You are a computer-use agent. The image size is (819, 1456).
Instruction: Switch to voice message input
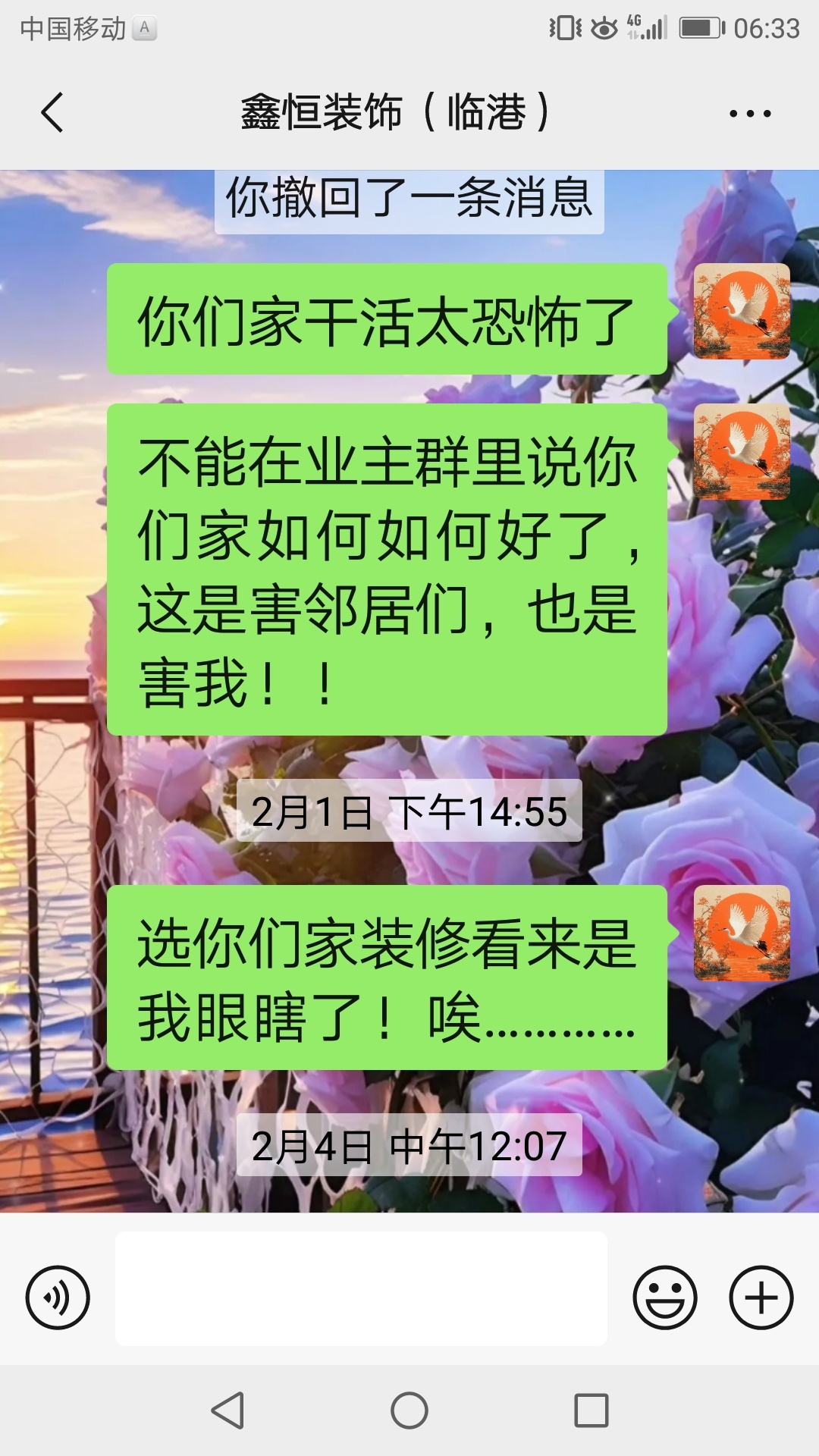tap(58, 1297)
